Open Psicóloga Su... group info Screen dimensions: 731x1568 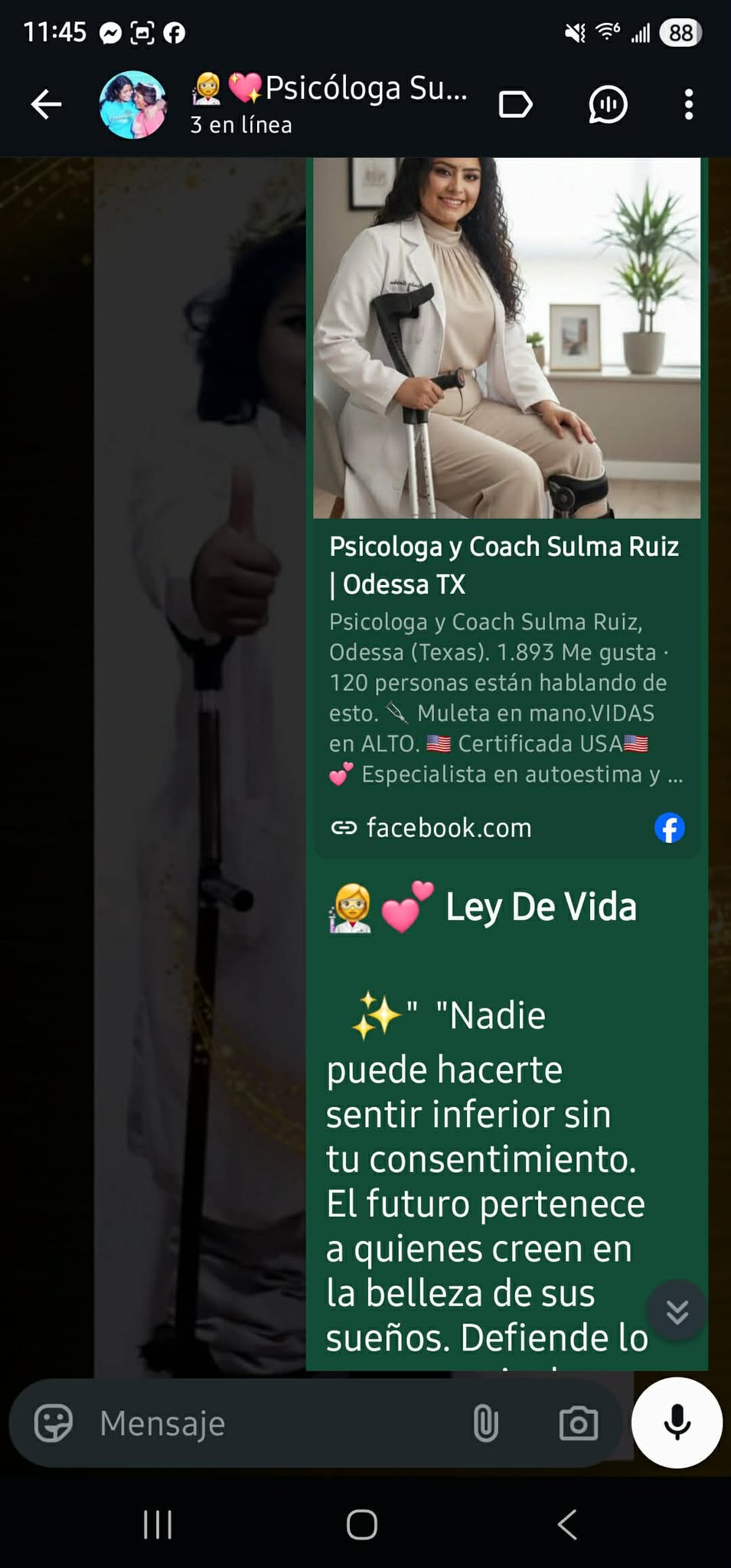[x=329, y=103]
